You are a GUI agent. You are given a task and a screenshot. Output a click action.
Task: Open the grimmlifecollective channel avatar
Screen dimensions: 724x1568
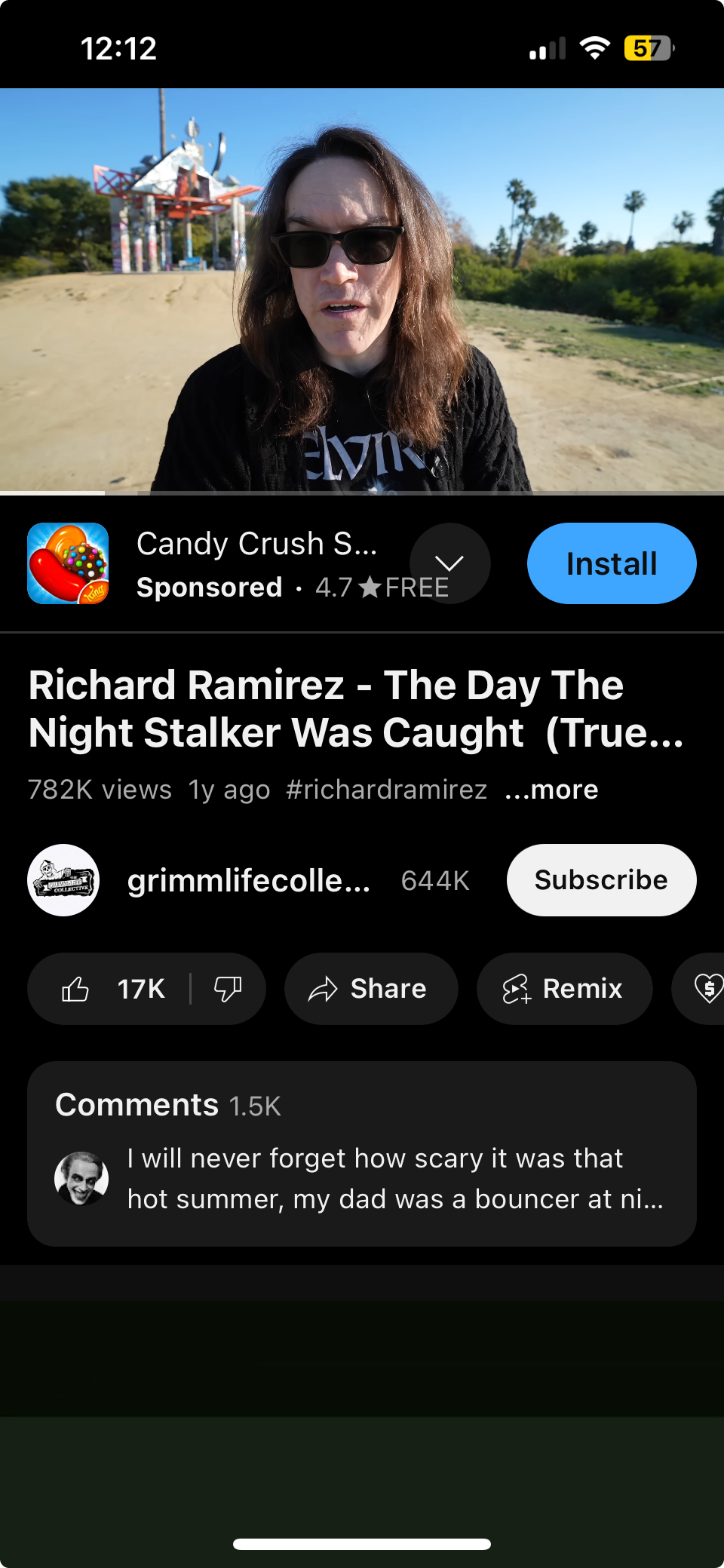click(x=63, y=879)
